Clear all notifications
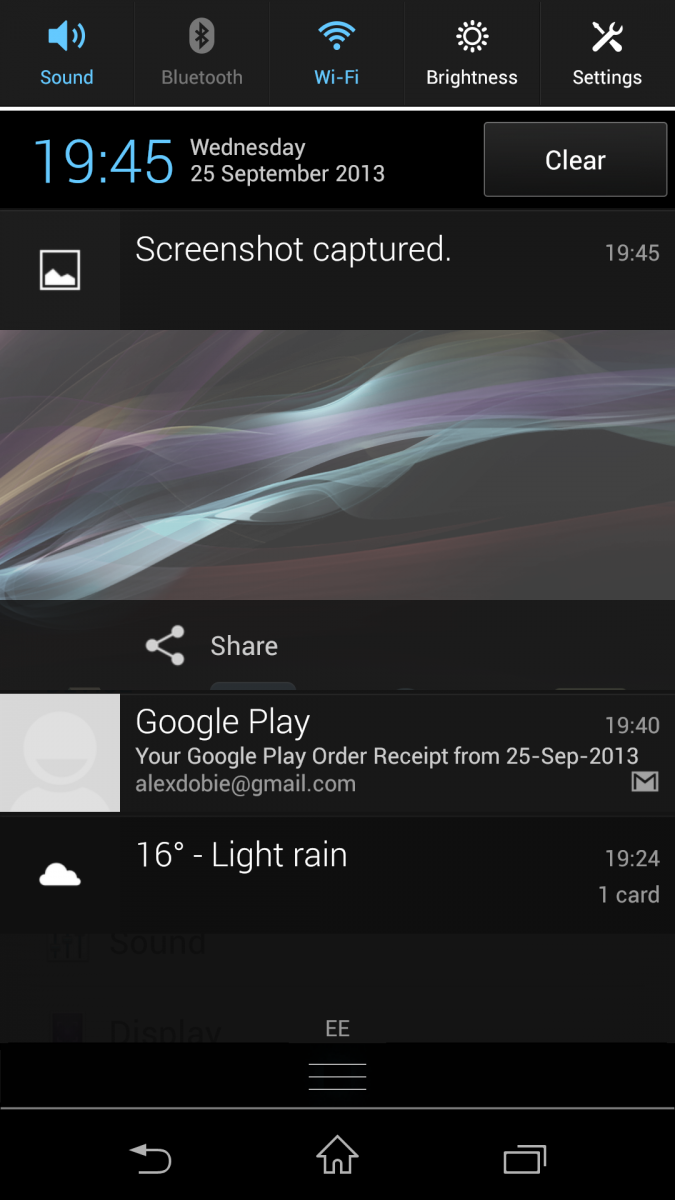 575,160
